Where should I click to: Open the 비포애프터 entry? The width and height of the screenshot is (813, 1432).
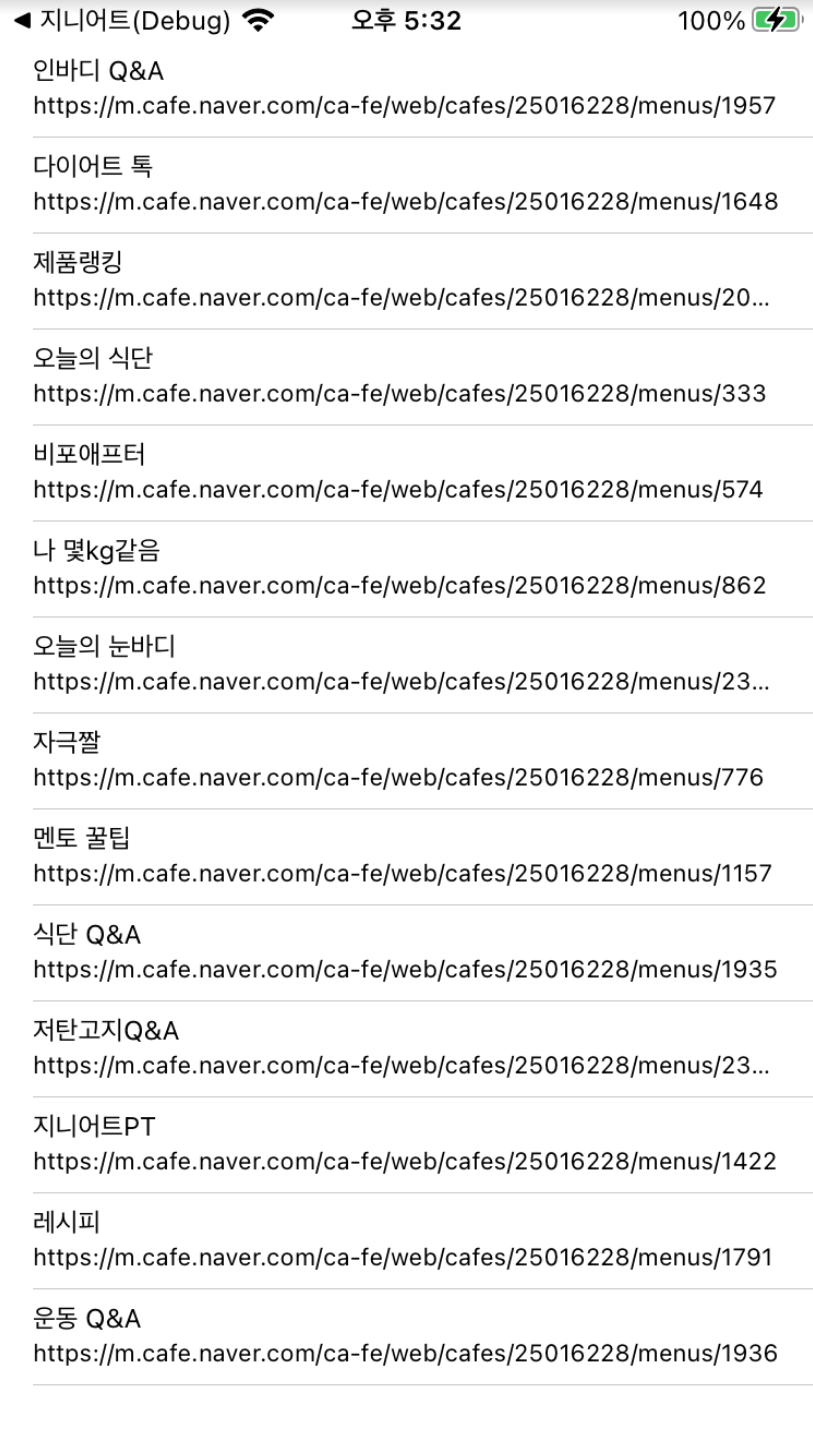pyautogui.click(x=406, y=473)
